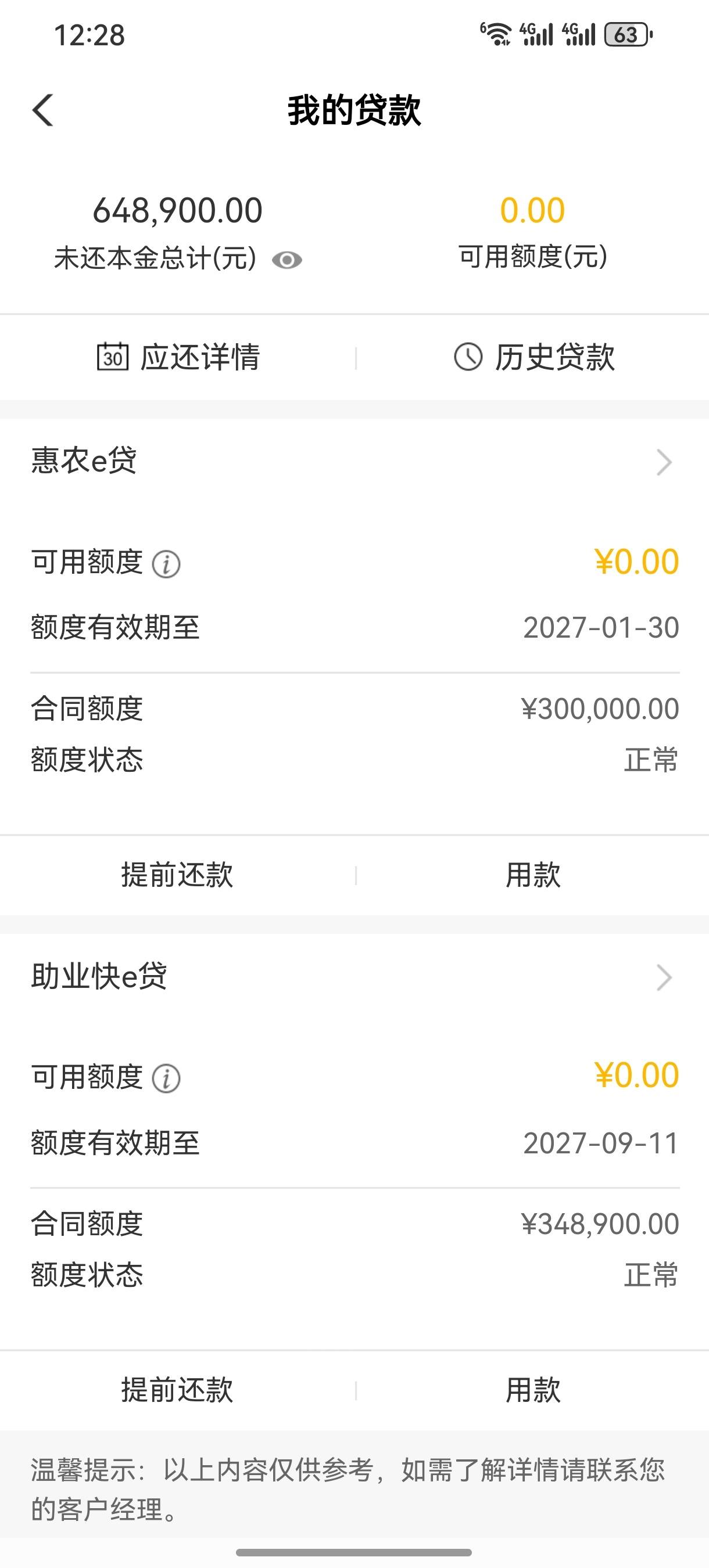
Task: Open the 助业快e贷 loan details
Action: point(354,977)
